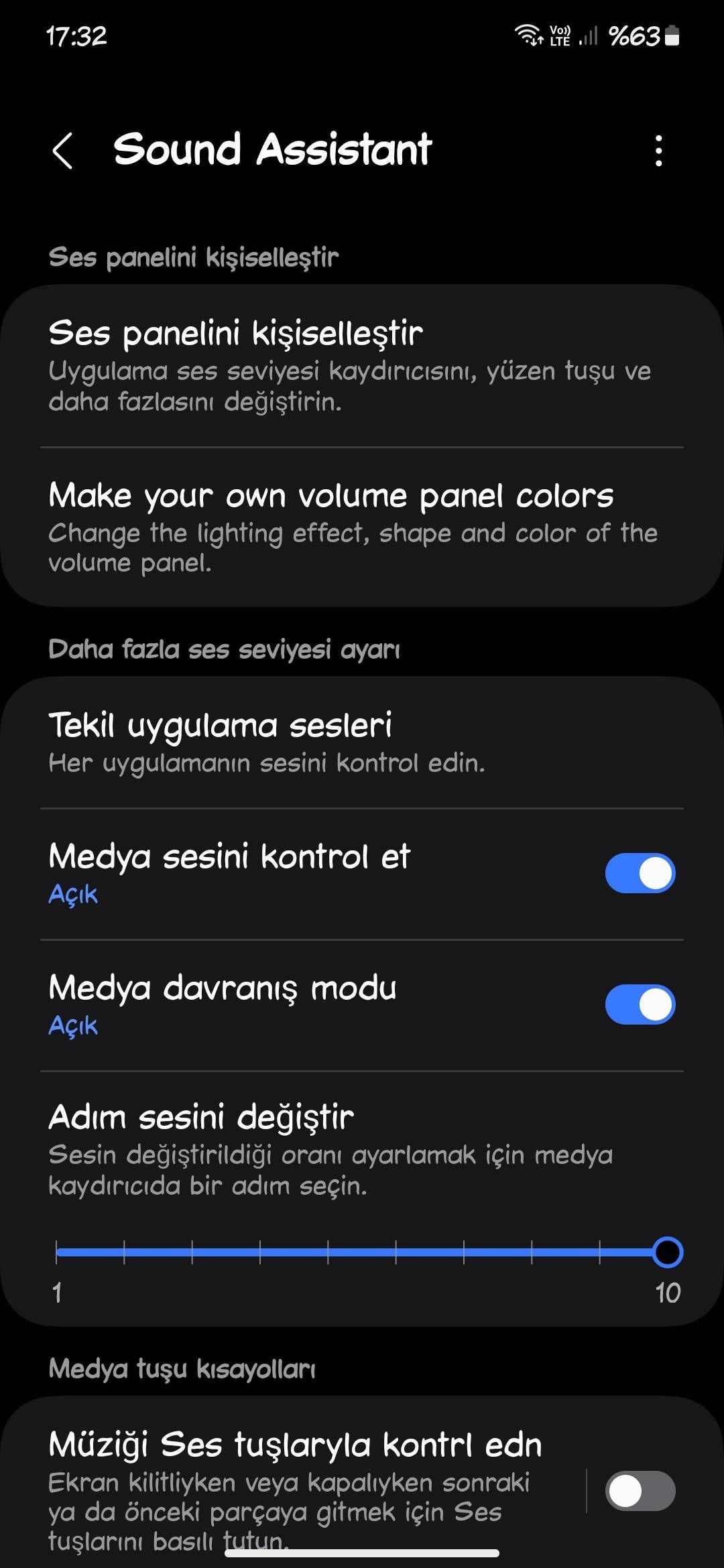Turn off Medya davranış modu
Image resolution: width=724 pixels, height=1568 pixels.
[640, 1003]
